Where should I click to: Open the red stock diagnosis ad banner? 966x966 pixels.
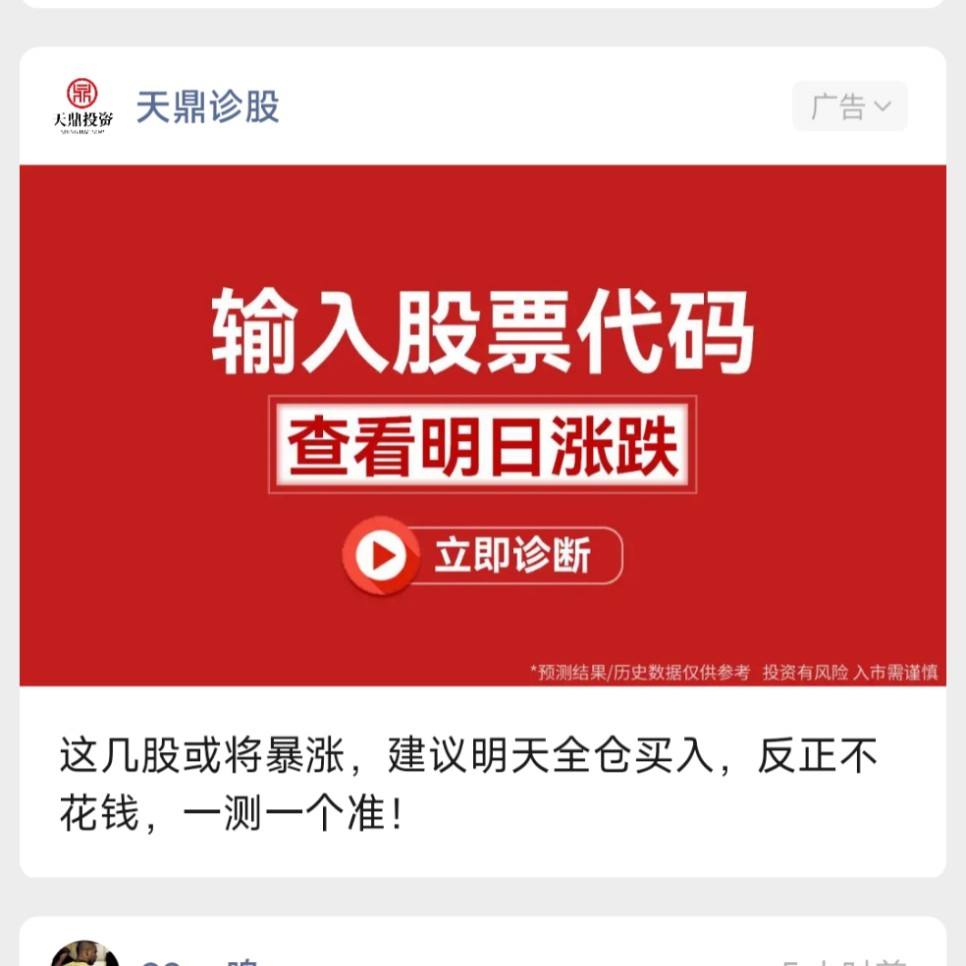click(482, 425)
